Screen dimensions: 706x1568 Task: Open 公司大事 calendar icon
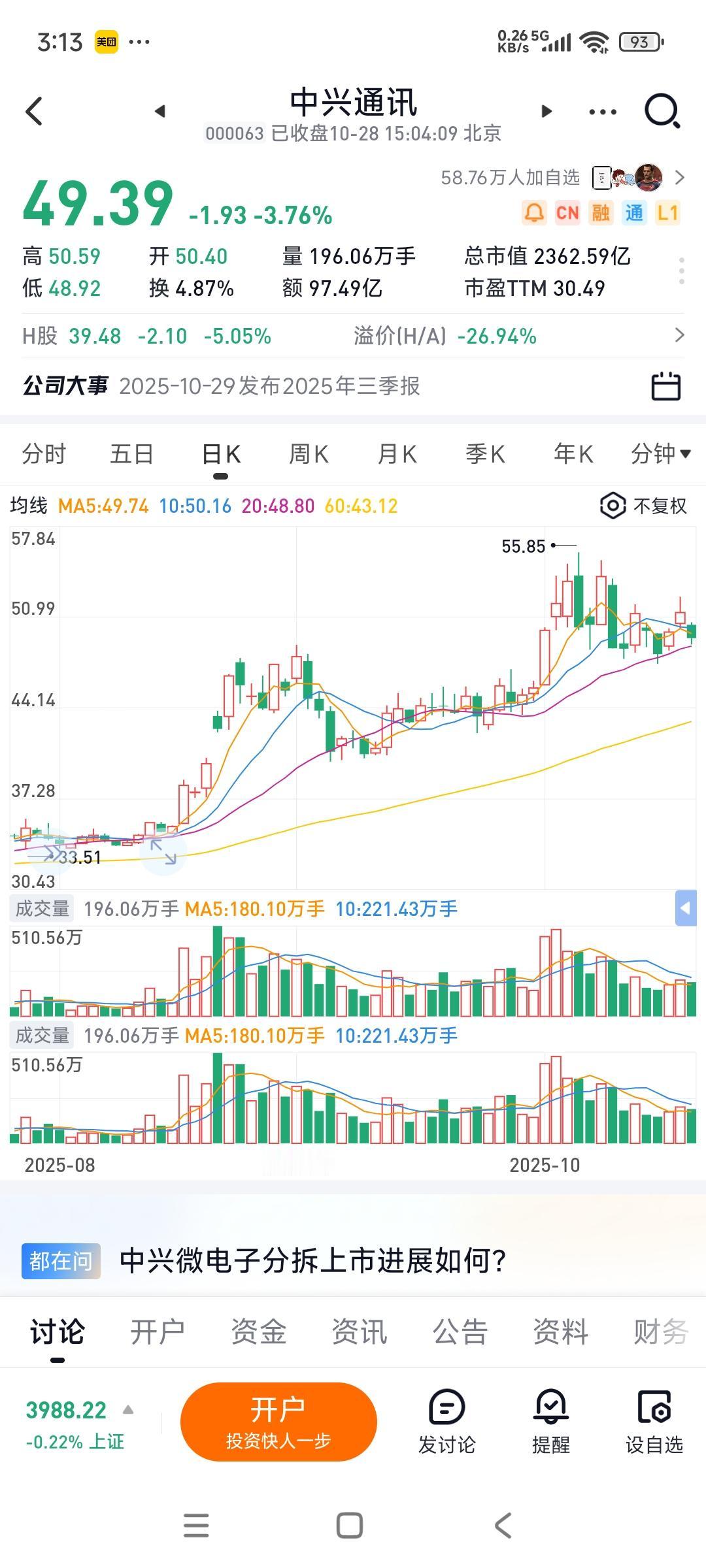point(665,386)
